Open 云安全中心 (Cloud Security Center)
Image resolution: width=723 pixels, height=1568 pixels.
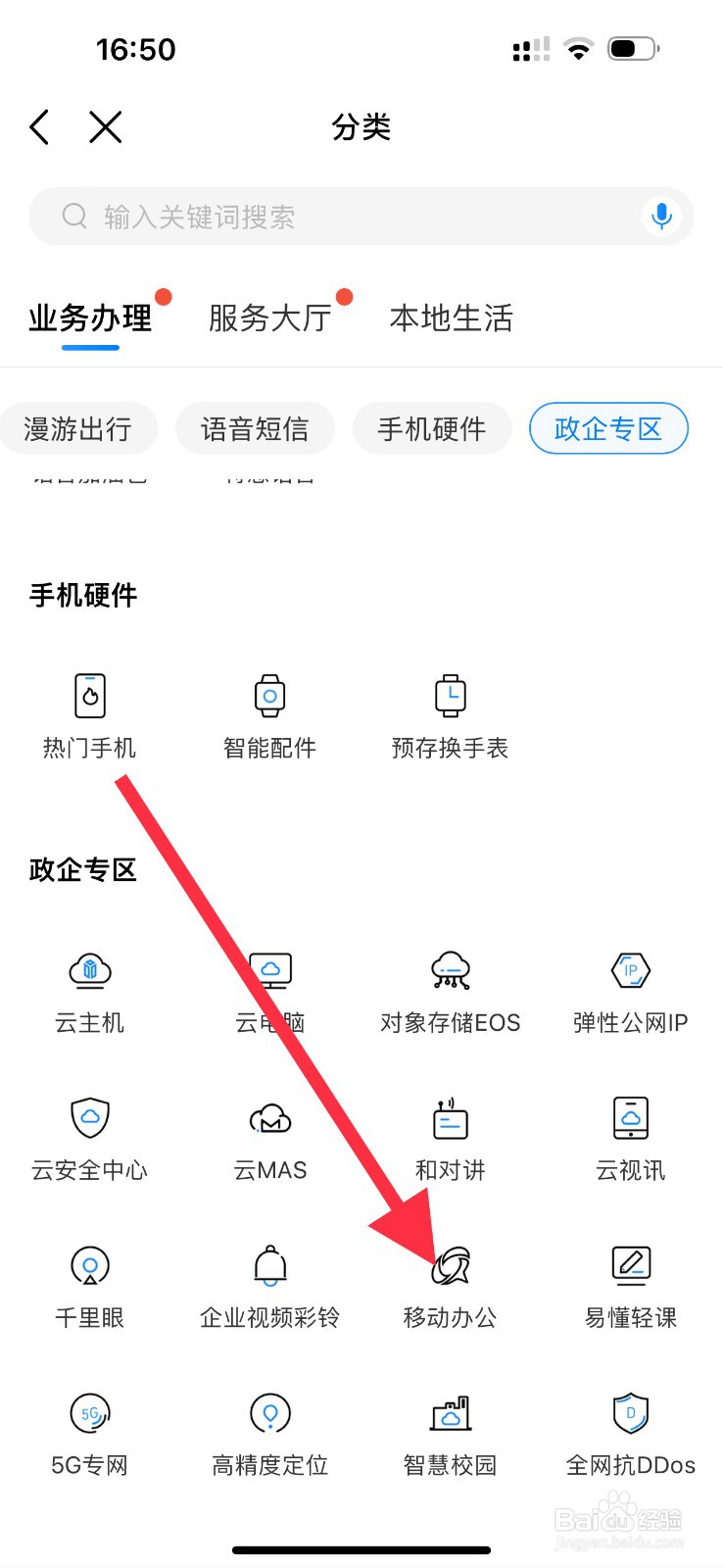pyautogui.click(x=89, y=1137)
